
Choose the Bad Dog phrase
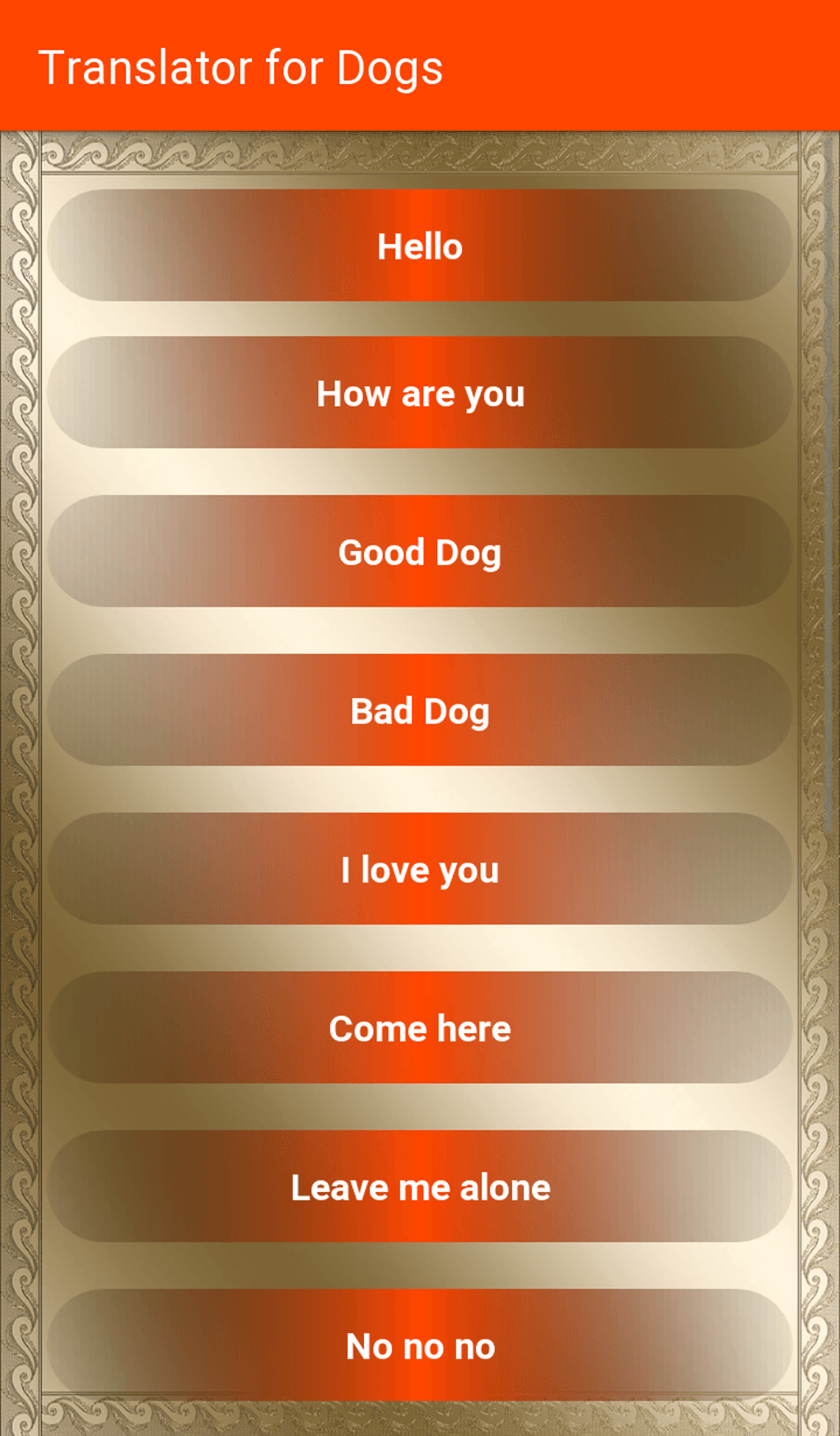tap(420, 710)
